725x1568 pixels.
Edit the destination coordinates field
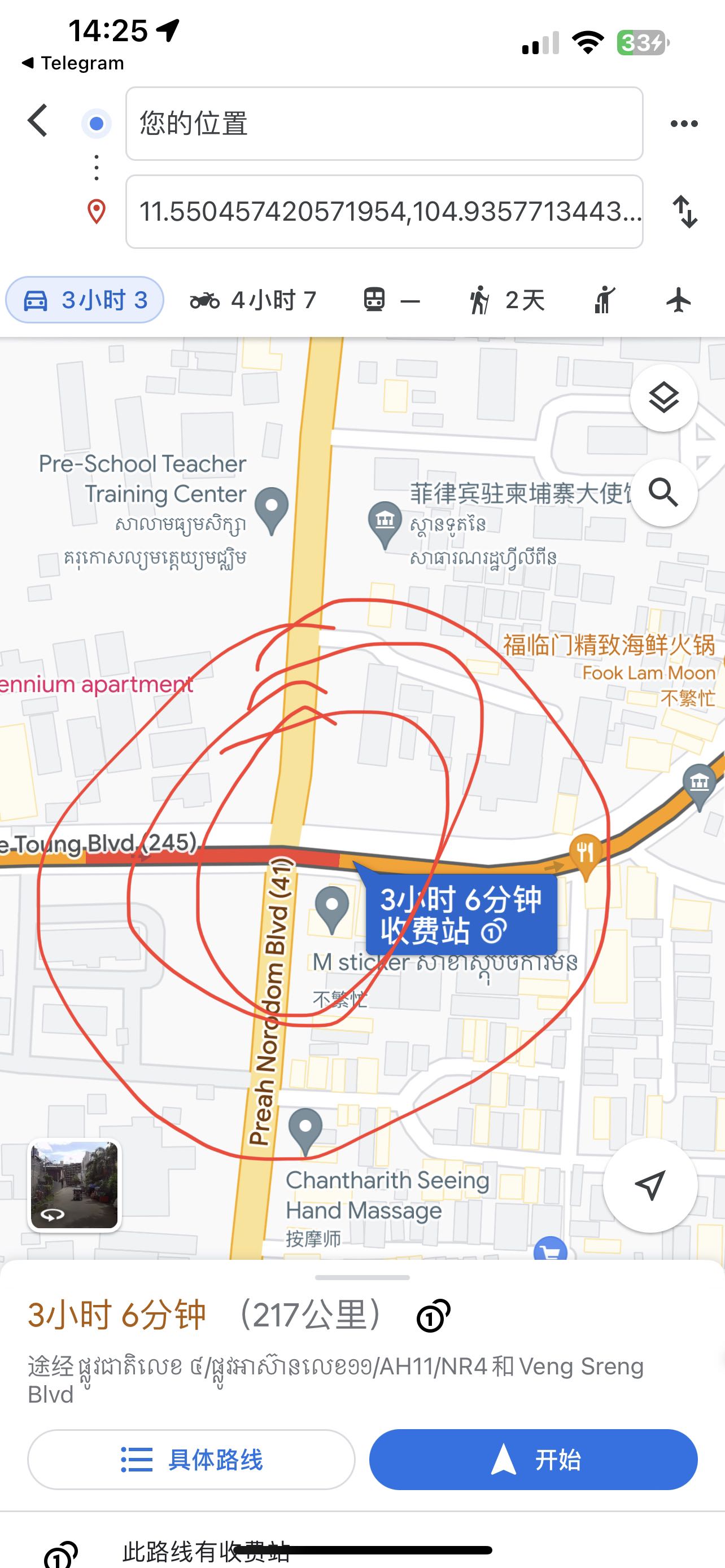[x=384, y=212]
